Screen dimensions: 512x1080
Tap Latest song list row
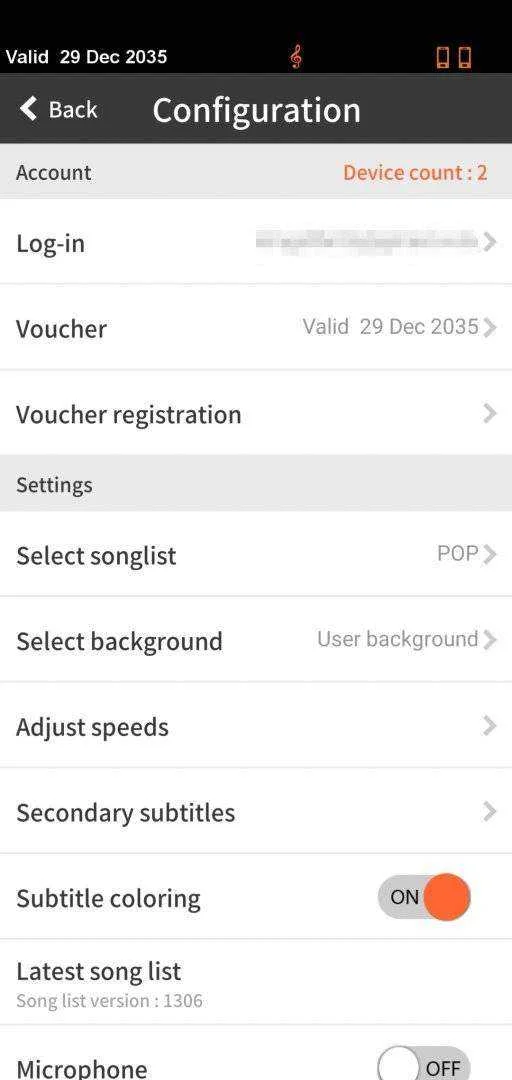(x=256, y=982)
